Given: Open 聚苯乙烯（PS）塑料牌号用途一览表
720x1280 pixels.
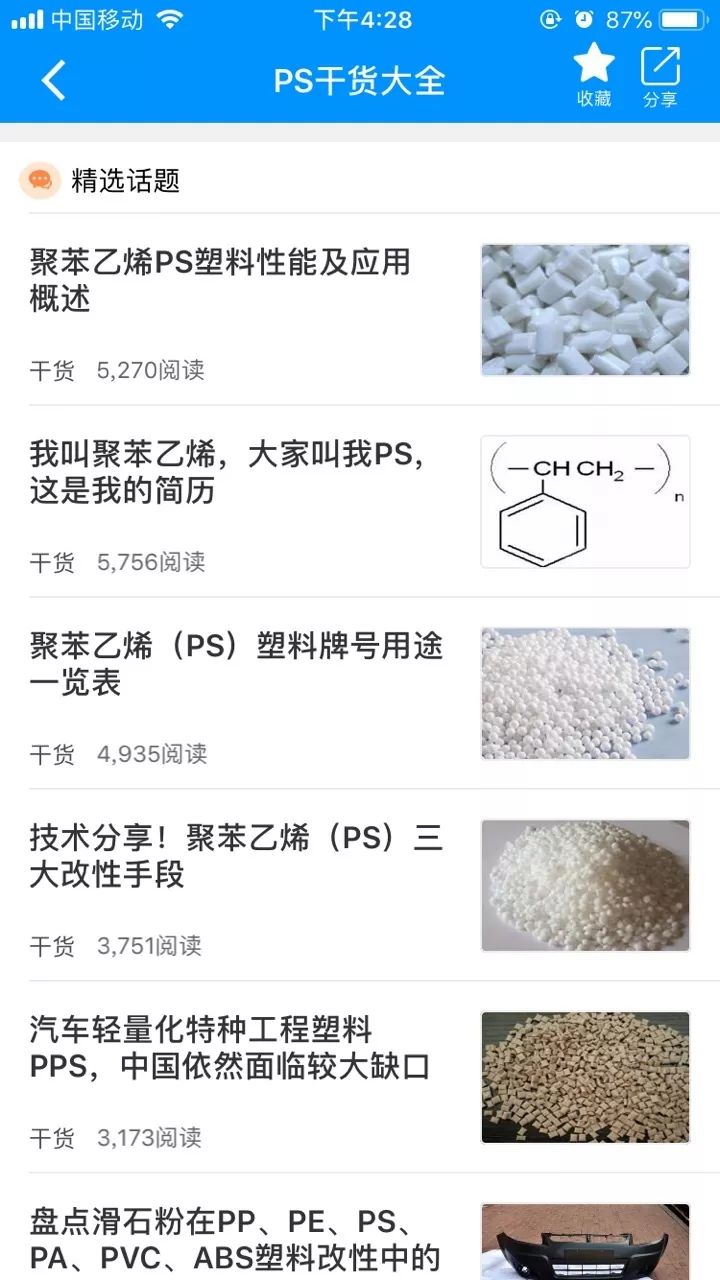Looking at the screenshot, I should pyautogui.click(x=236, y=664).
